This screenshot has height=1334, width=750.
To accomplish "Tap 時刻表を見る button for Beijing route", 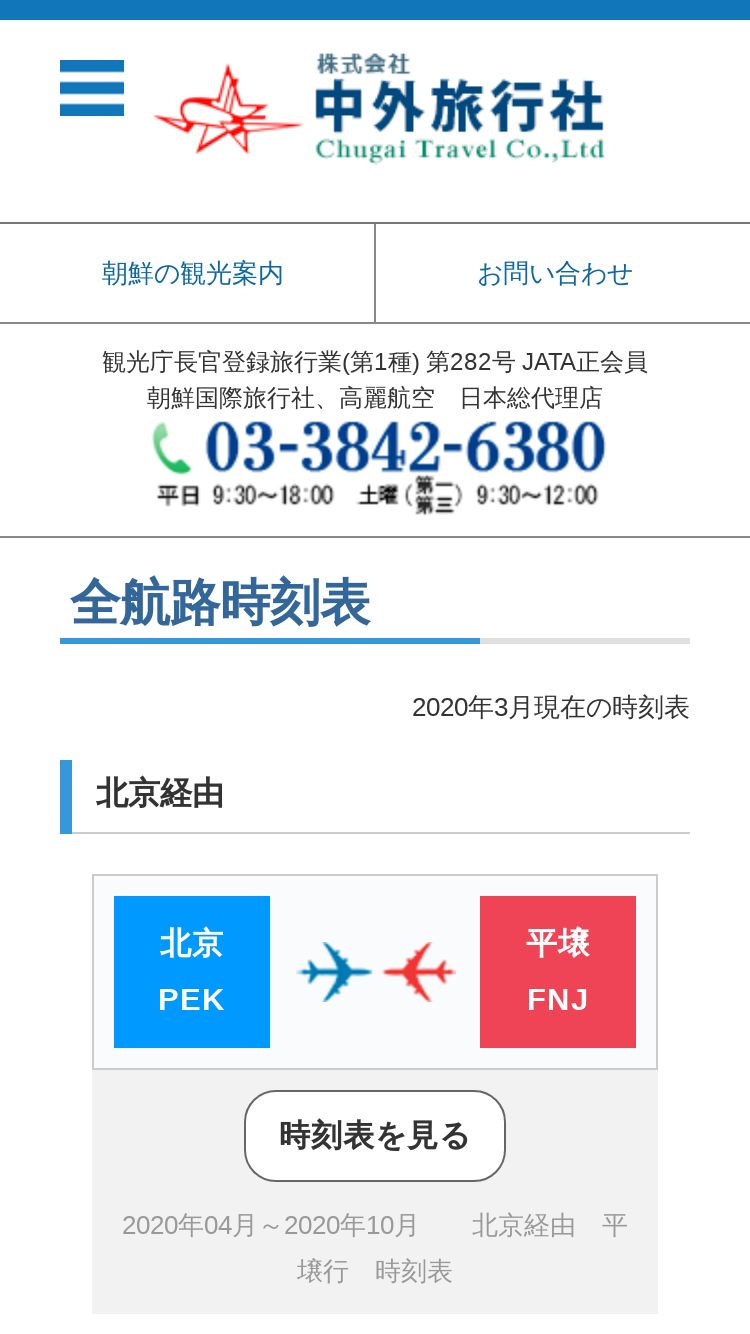I will pyautogui.click(x=375, y=1136).
